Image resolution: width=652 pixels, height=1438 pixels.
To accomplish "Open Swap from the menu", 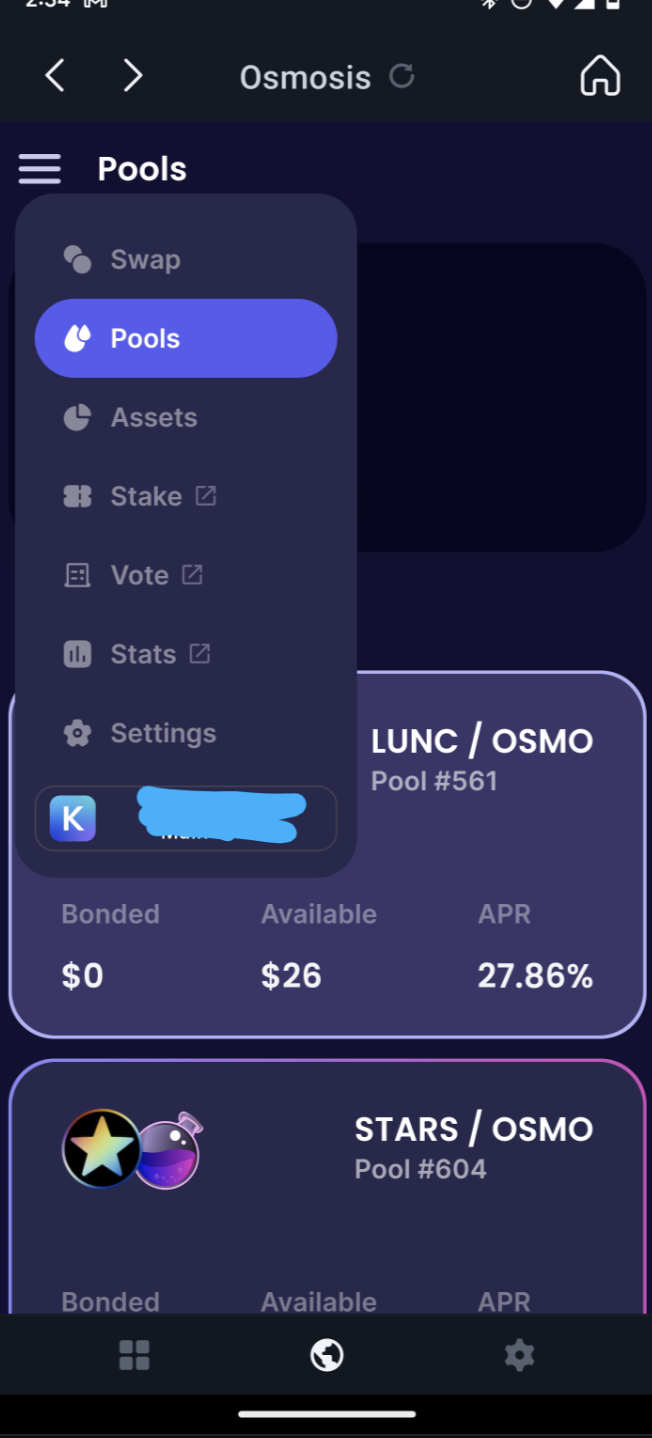I will click(186, 259).
